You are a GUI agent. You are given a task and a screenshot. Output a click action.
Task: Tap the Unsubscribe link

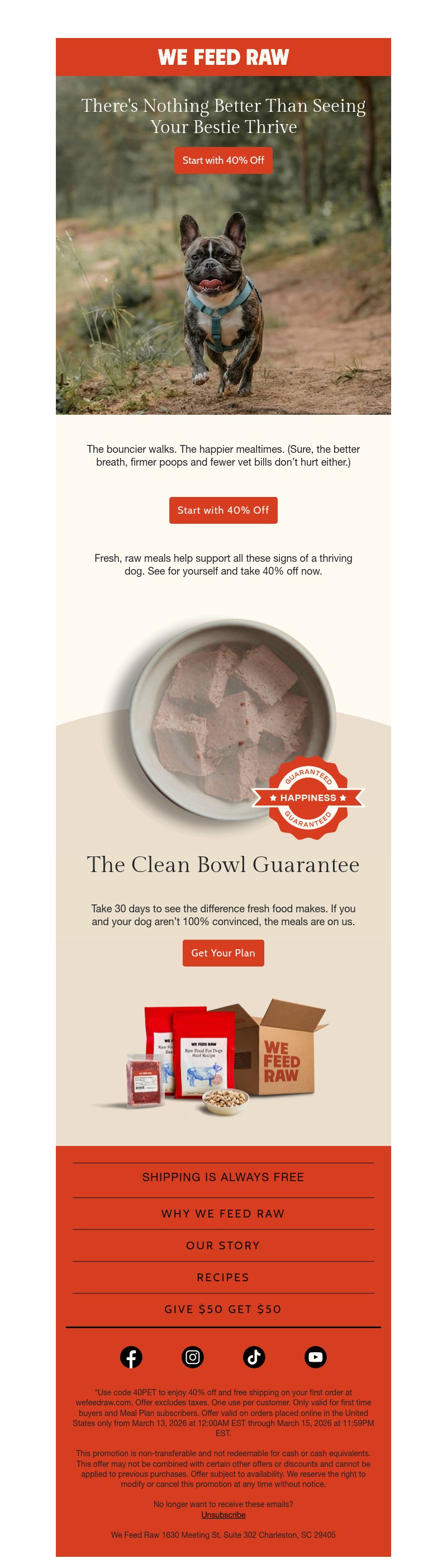point(223,1514)
